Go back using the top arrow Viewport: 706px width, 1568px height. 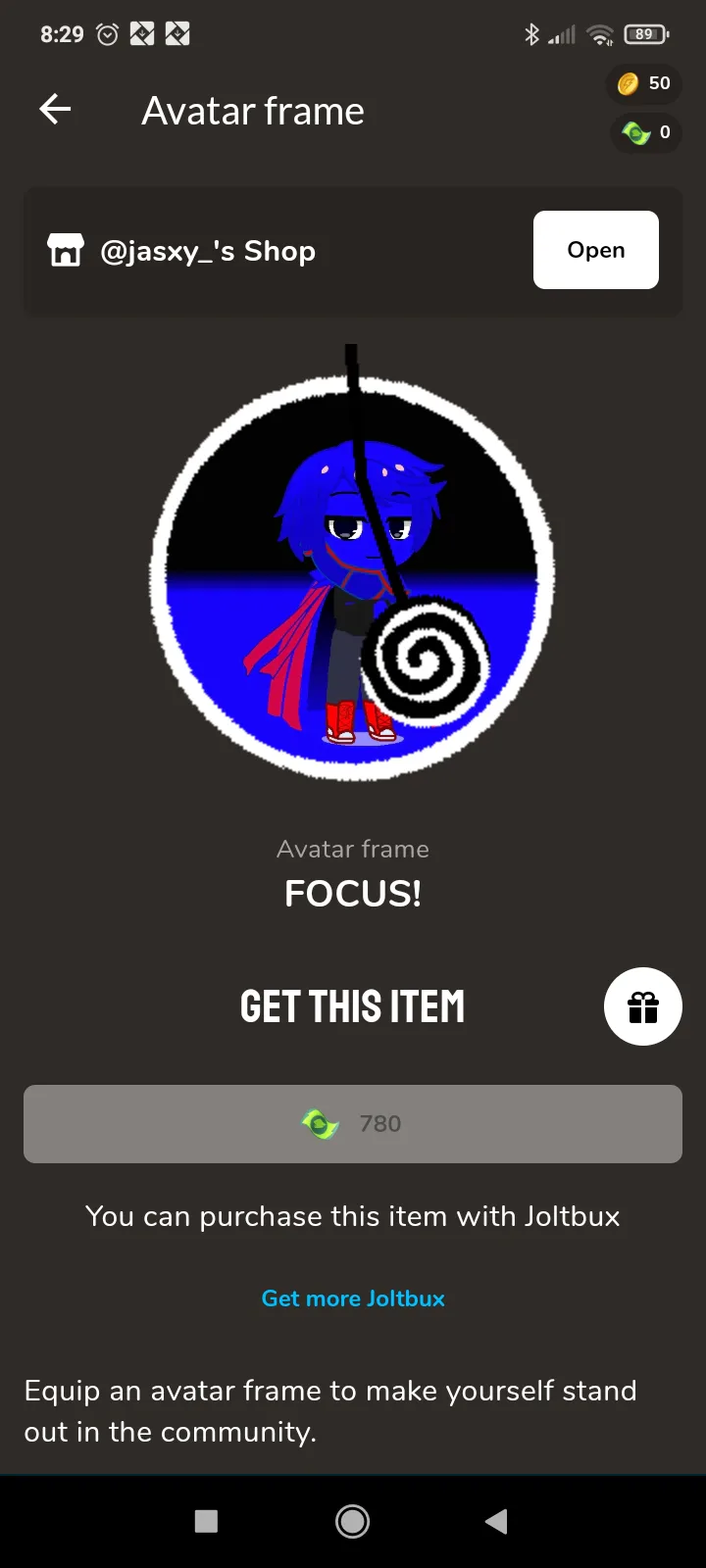tap(55, 110)
